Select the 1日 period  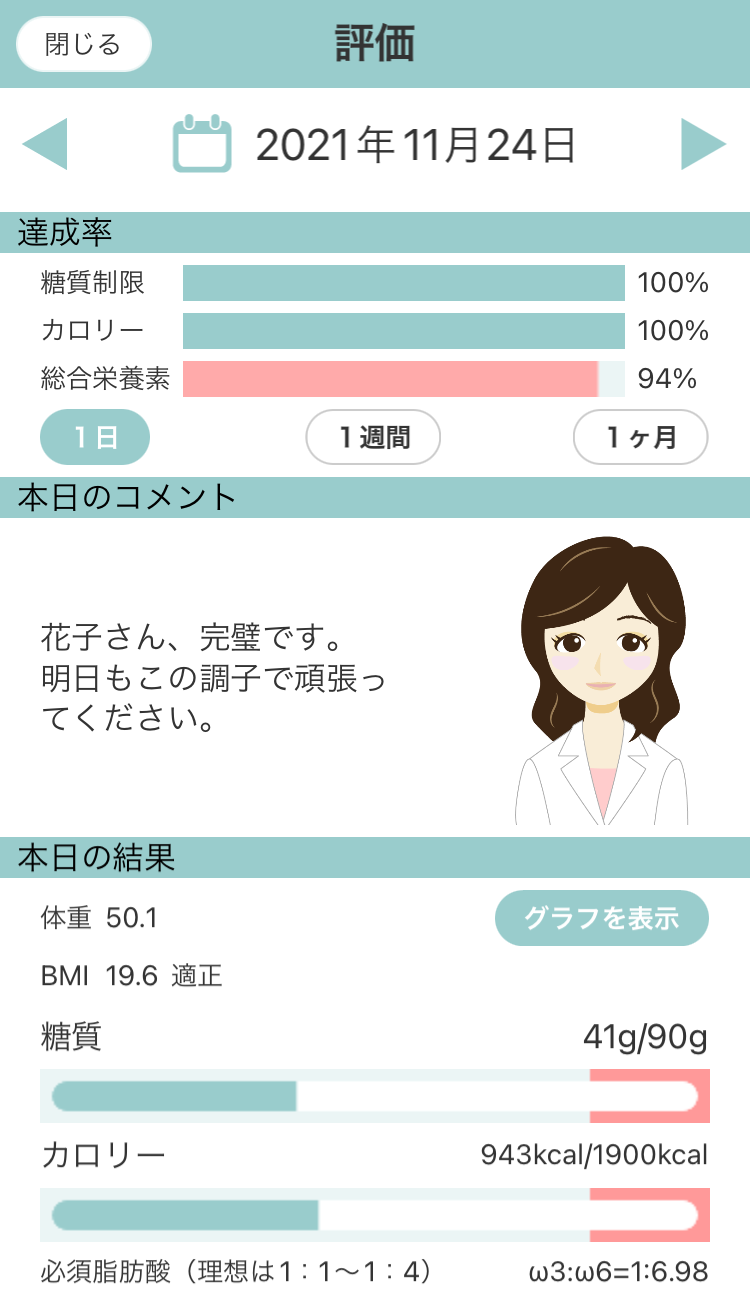tap(95, 437)
